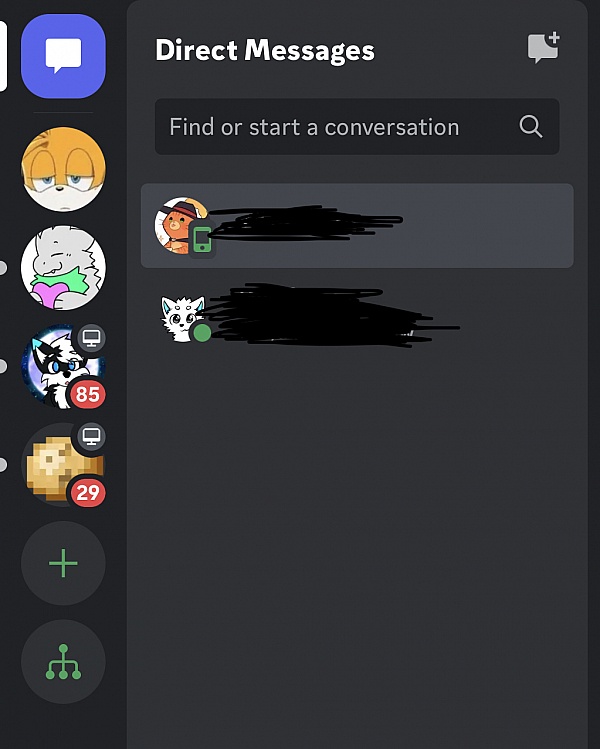Open the Direct Messages home button
This screenshot has height=749, width=600.
pyautogui.click(x=63, y=57)
